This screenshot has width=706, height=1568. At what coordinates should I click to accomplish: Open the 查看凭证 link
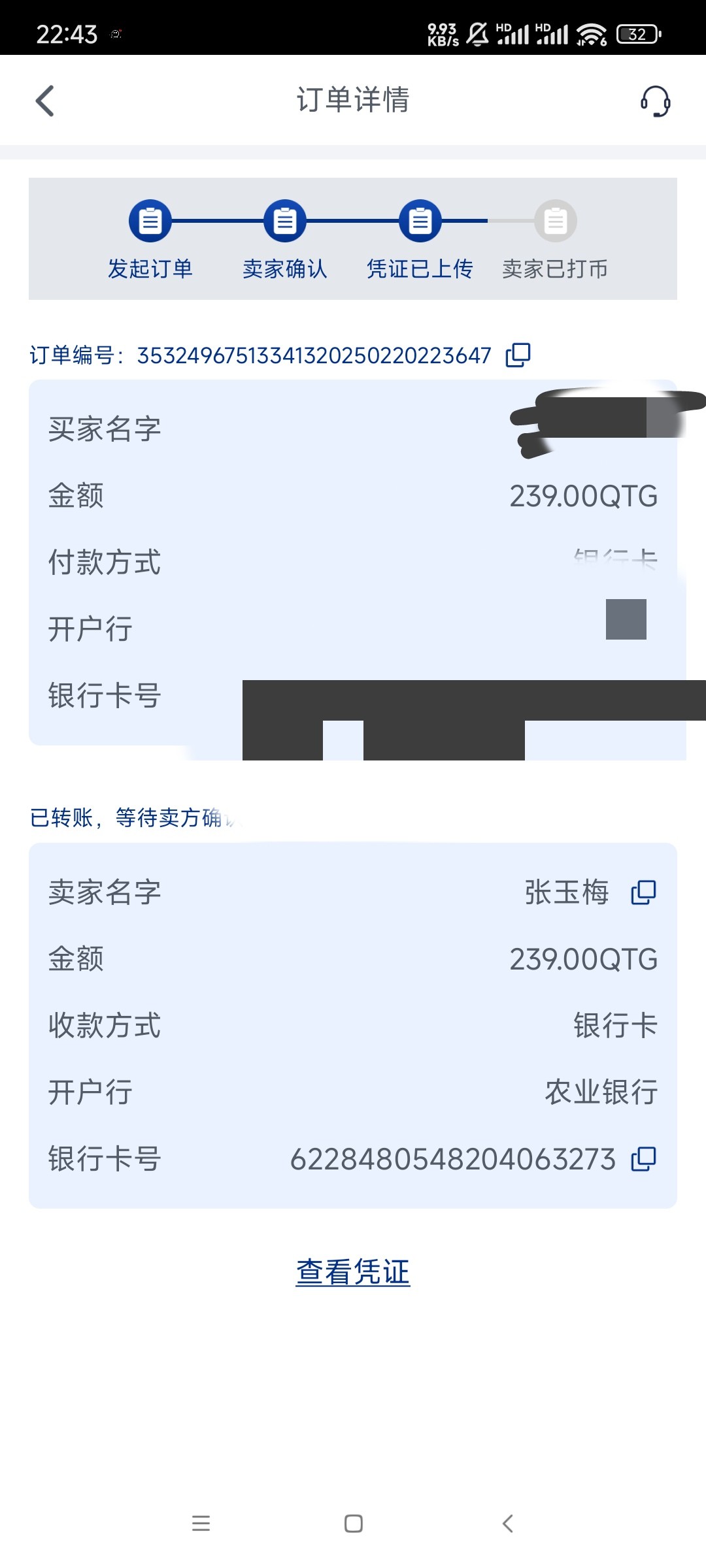353,1272
